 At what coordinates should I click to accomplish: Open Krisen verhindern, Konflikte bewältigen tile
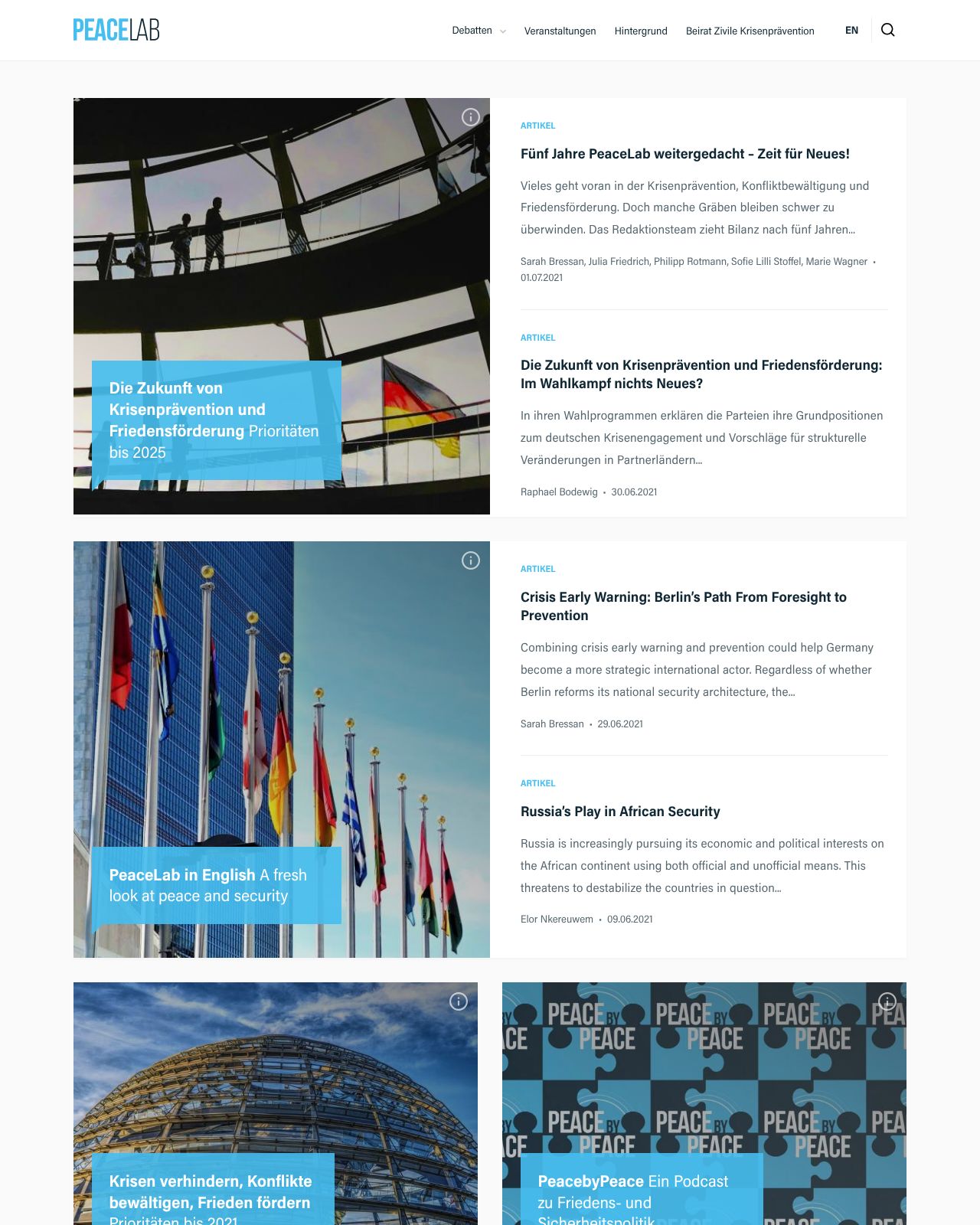pyautogui.click(x=213, y=1191)
